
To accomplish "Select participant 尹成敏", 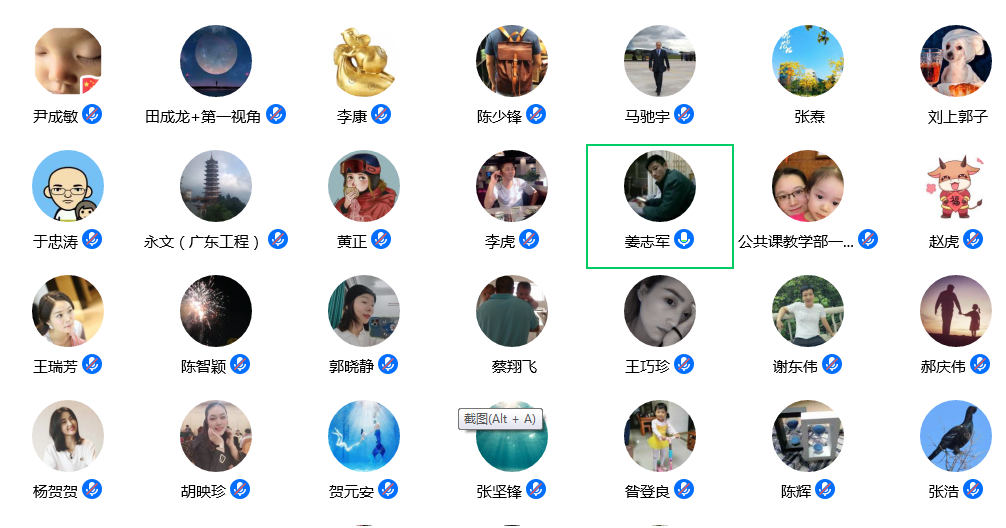I will click(x=68, y=62).
